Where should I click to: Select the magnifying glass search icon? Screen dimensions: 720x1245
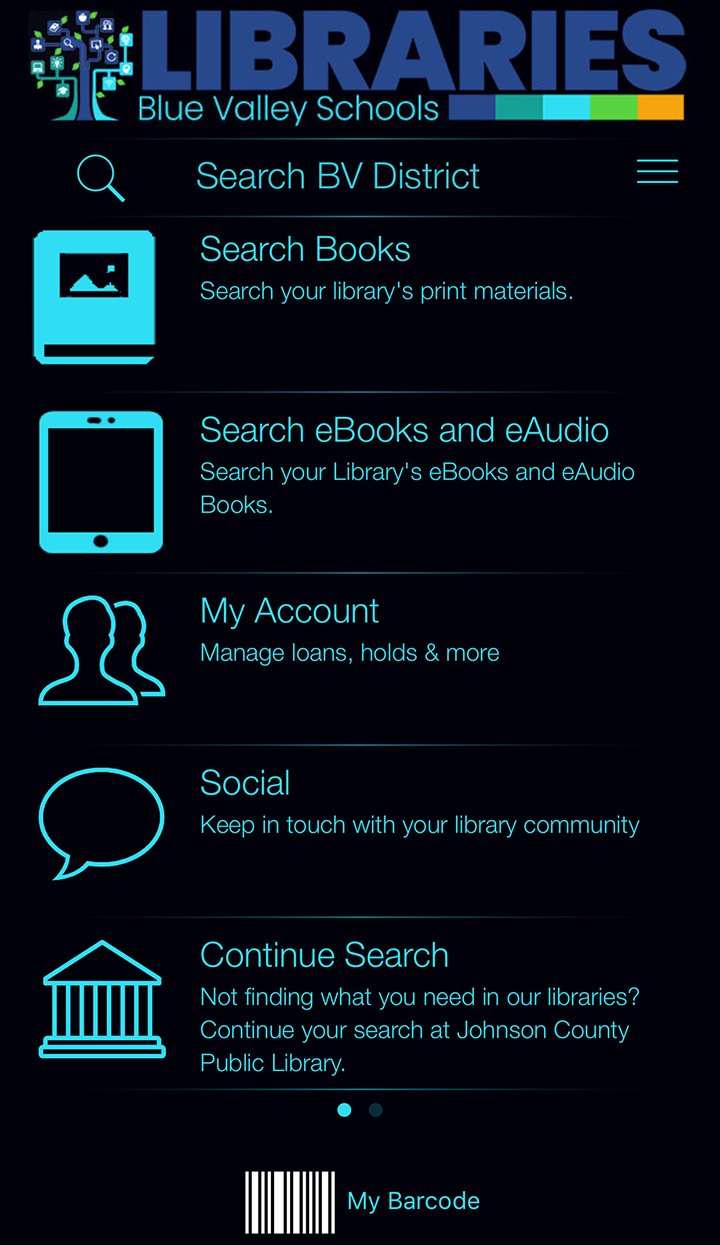(x=99, y=176)
